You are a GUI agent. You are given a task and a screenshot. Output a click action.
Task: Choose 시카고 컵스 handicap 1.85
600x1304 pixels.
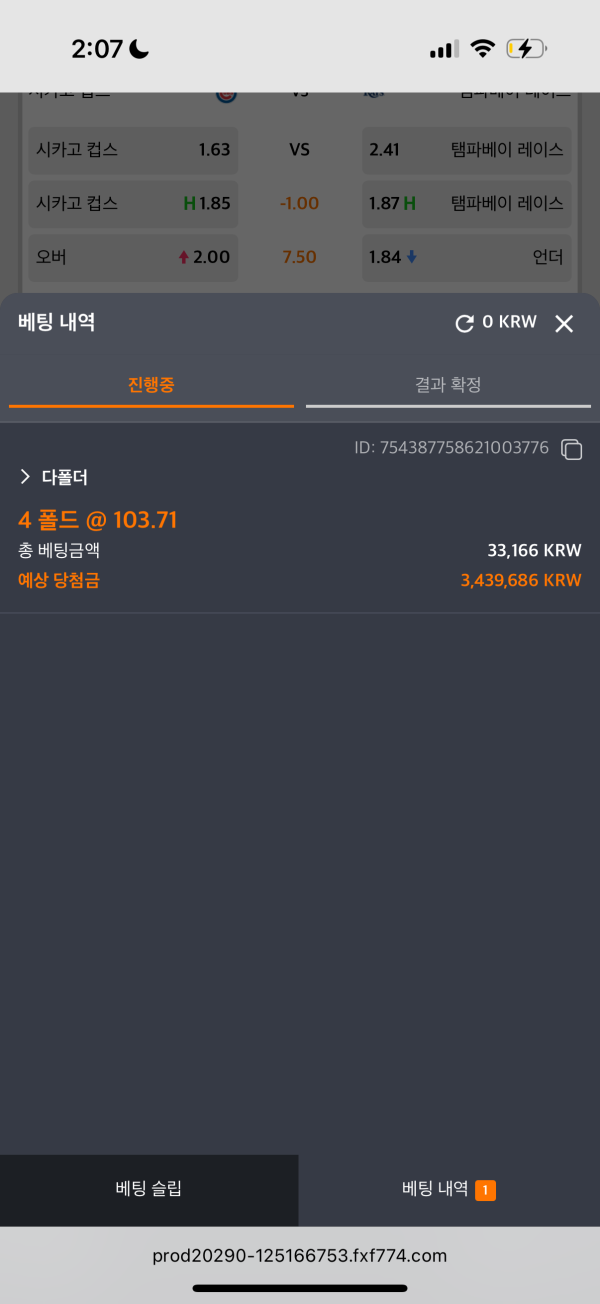133,204
